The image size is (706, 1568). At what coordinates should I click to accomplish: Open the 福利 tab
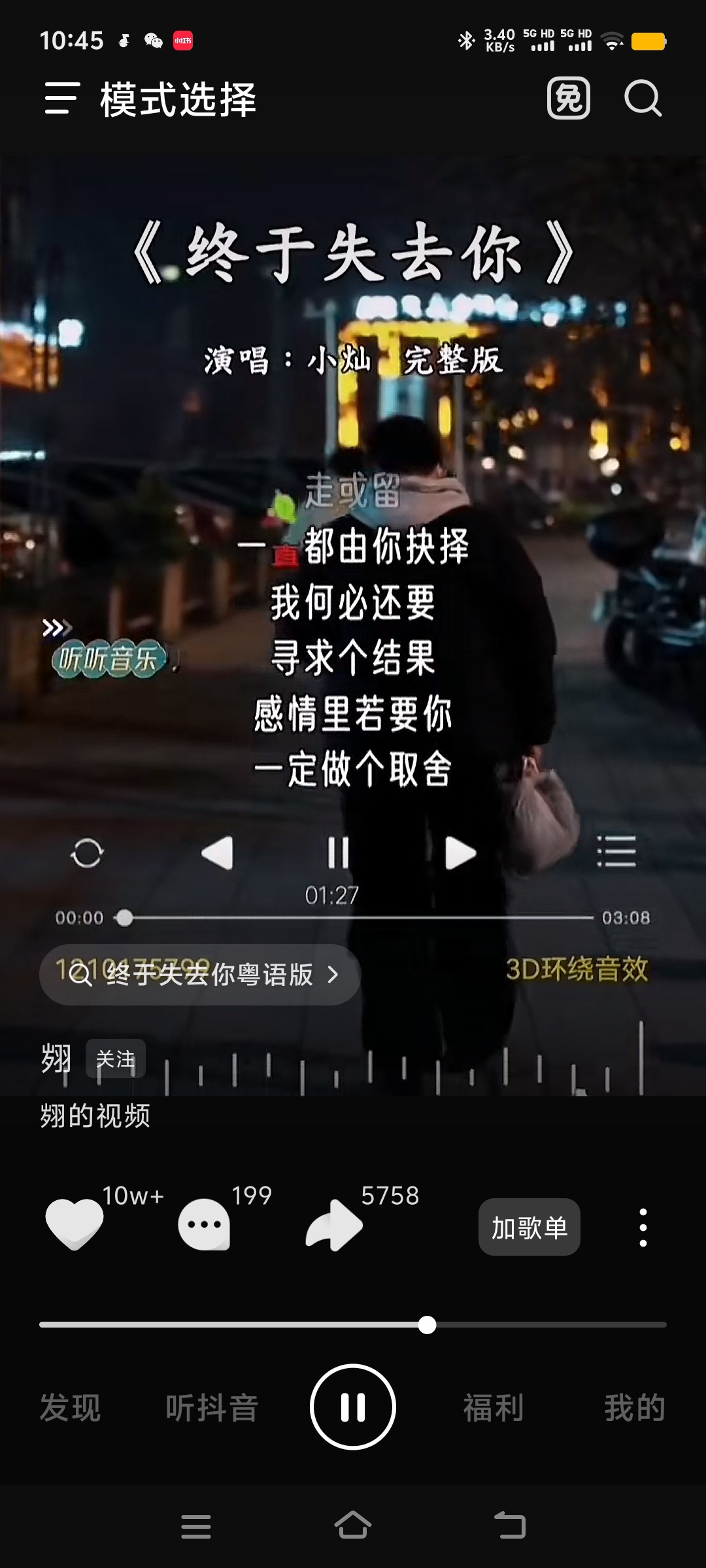point(494,1407)
